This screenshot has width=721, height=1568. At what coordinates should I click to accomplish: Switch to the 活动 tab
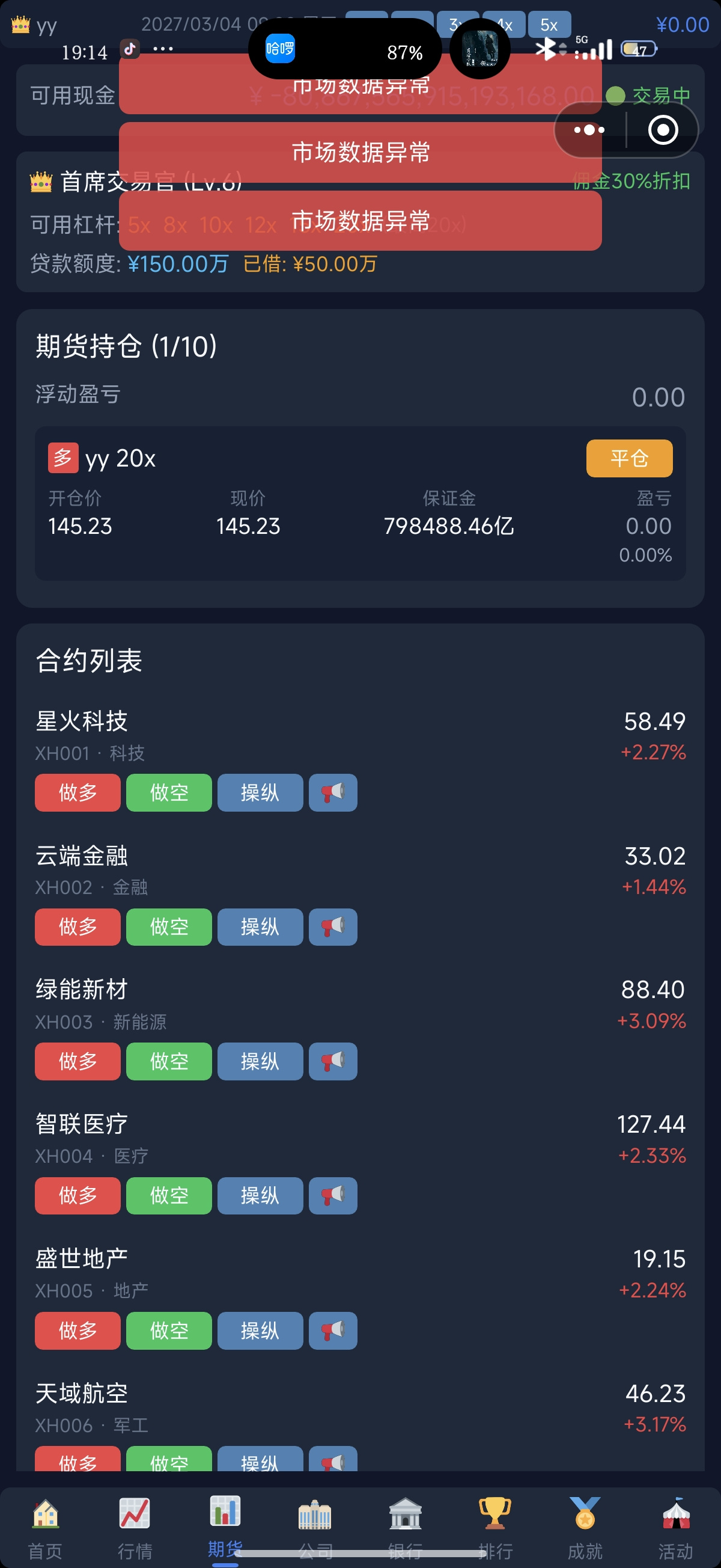[x=675, y=1527]
